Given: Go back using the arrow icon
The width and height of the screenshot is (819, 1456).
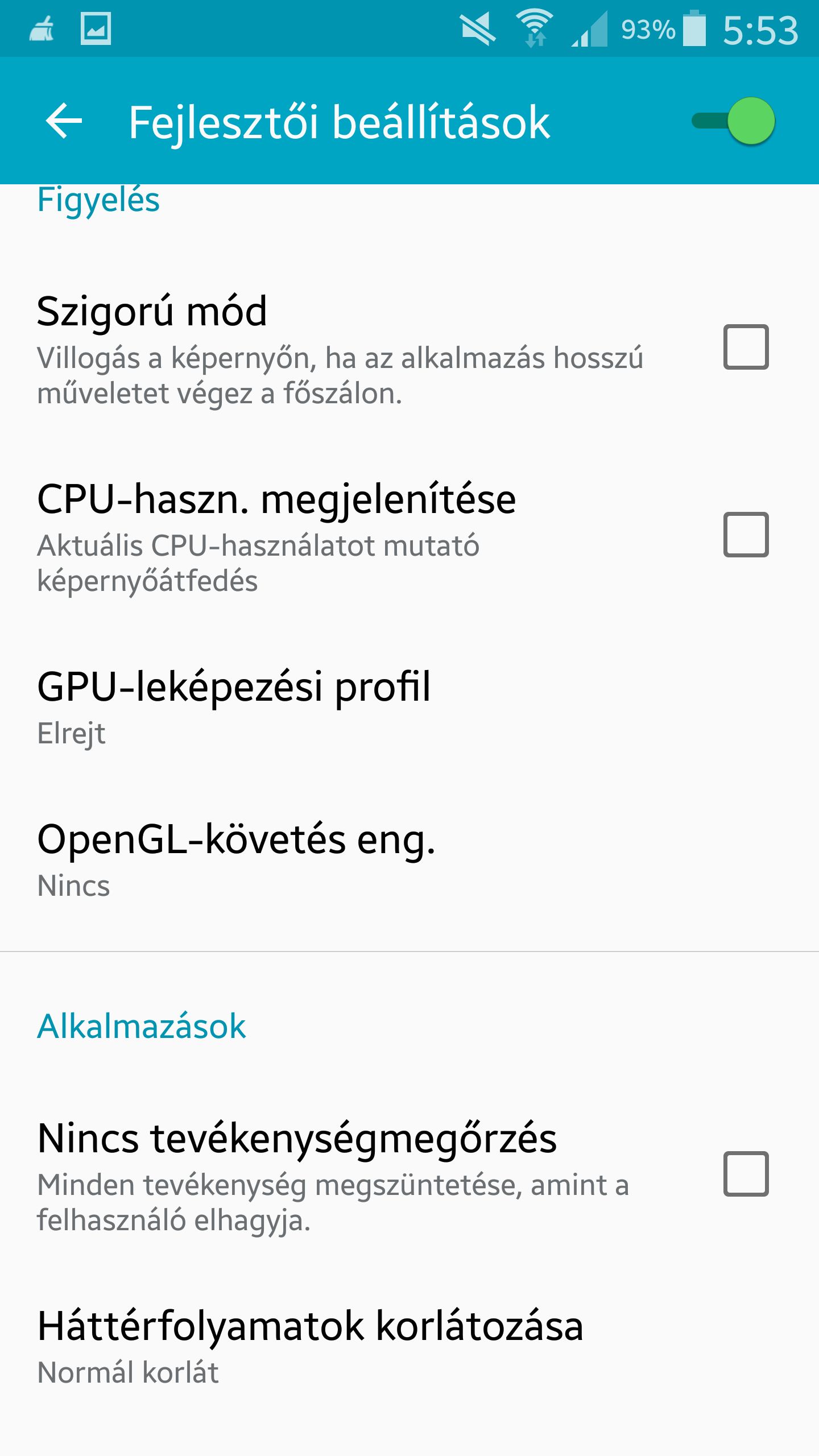Looking at the screenshot, I should point(64,121).
